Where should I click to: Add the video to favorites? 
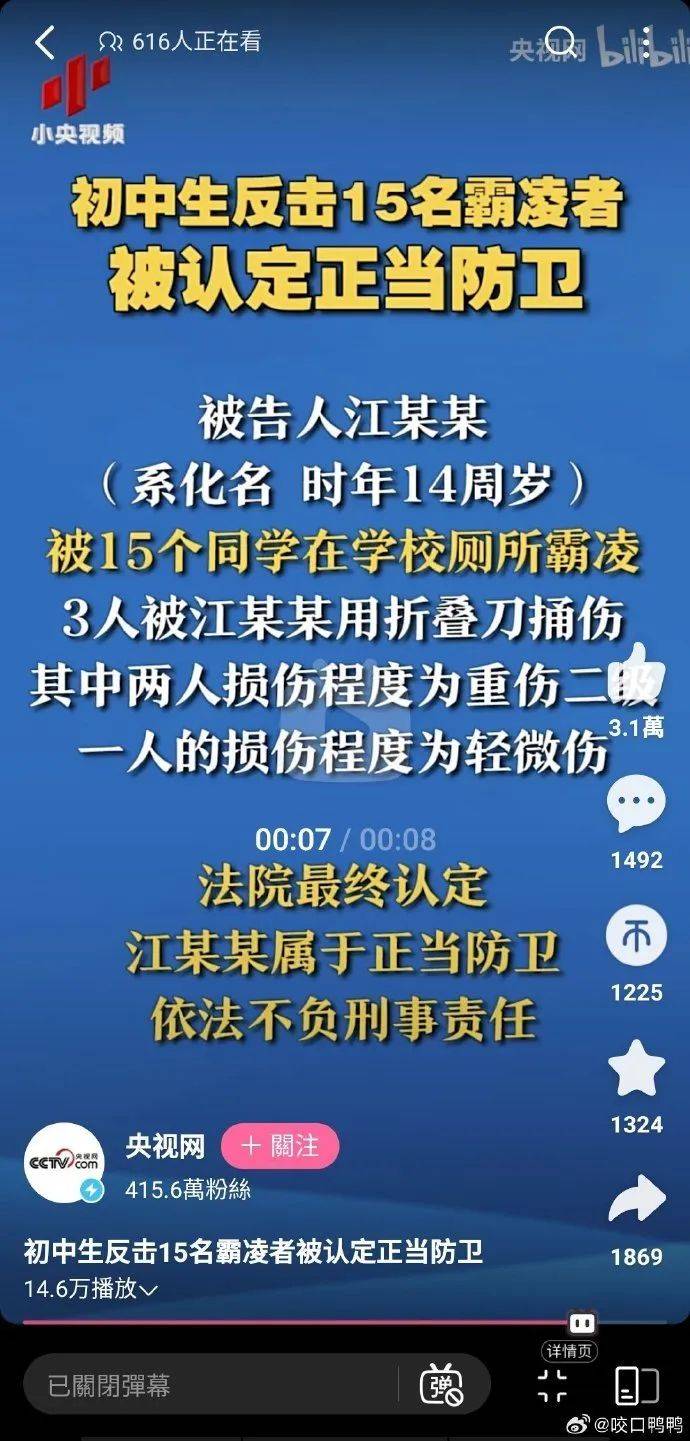(x=637, y=1070)
